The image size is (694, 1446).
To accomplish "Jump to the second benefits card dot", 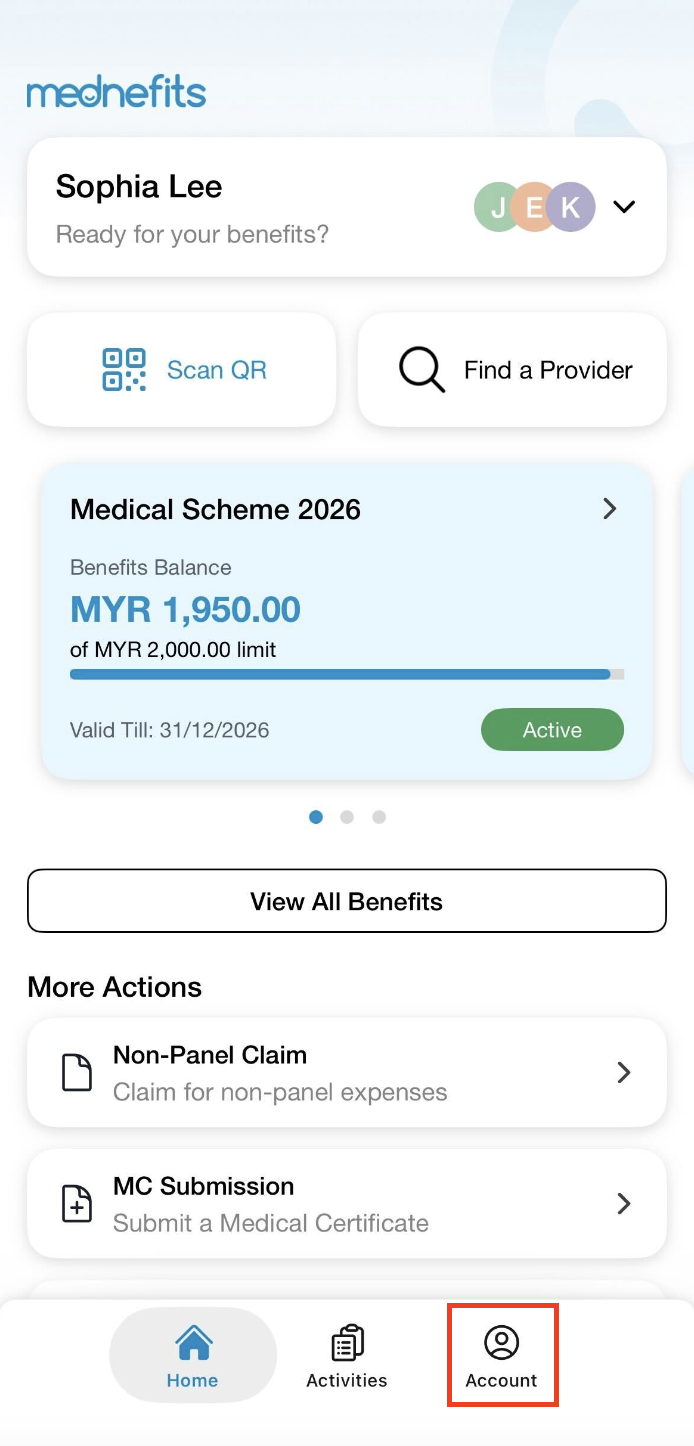I will pos(347,817).
